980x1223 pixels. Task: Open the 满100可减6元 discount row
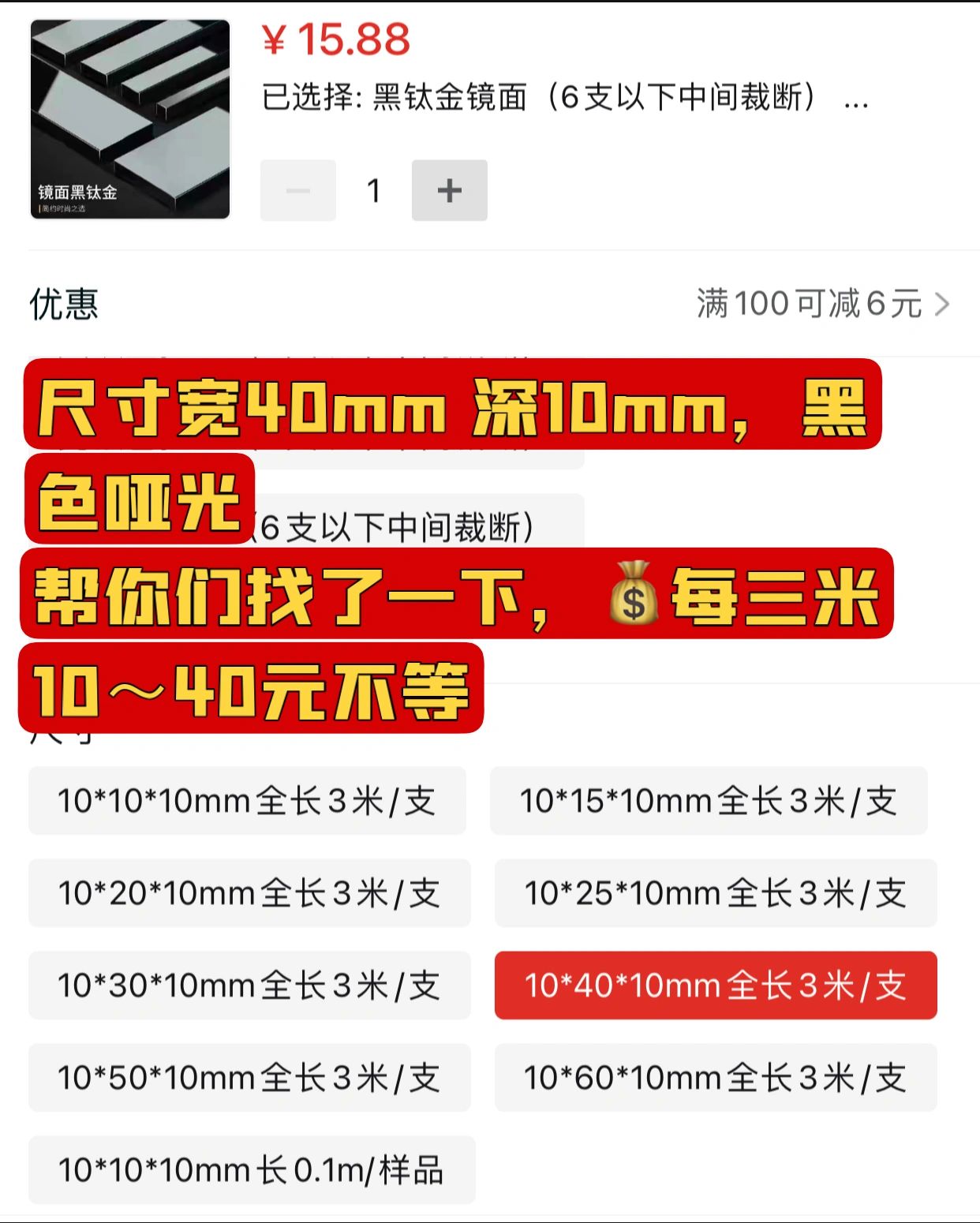[823, 304]
